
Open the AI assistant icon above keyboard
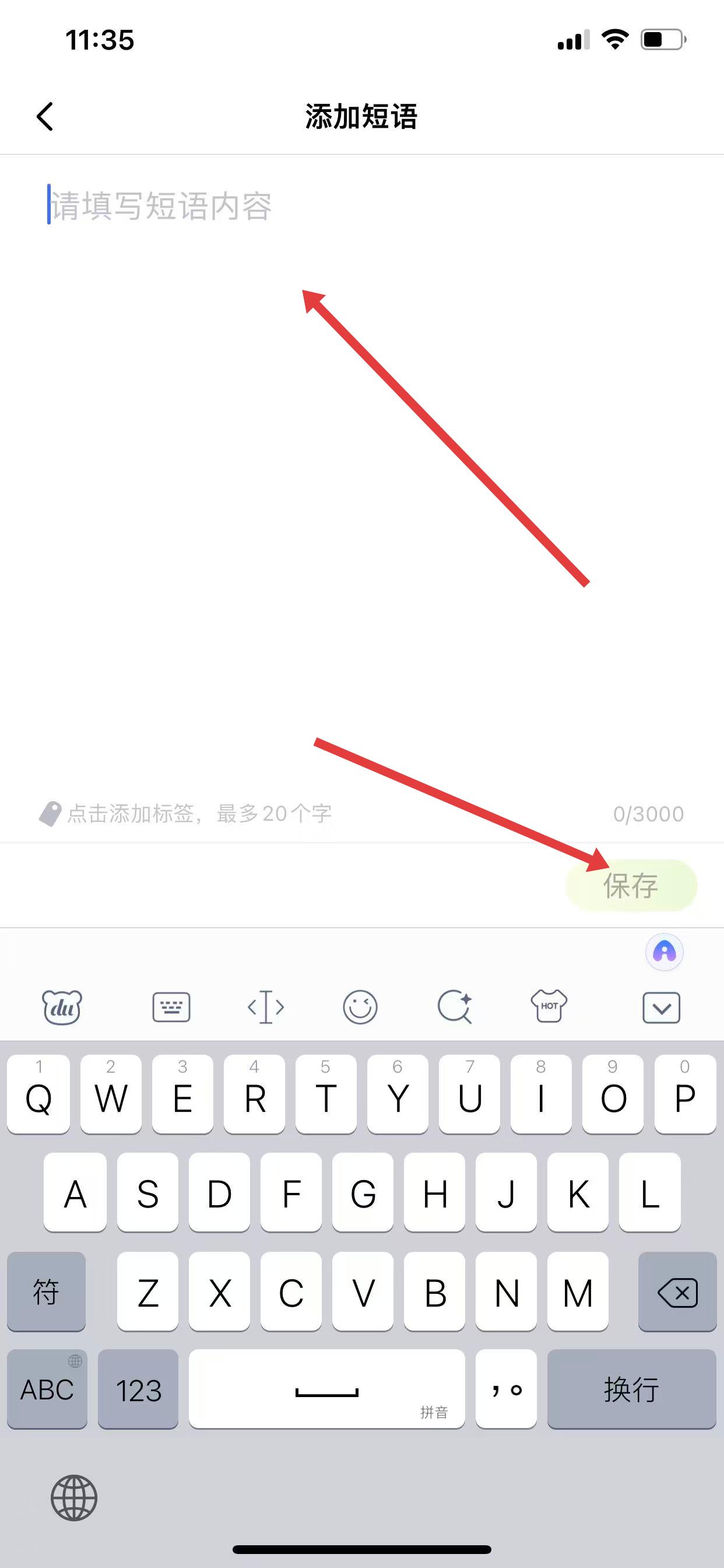664,952
